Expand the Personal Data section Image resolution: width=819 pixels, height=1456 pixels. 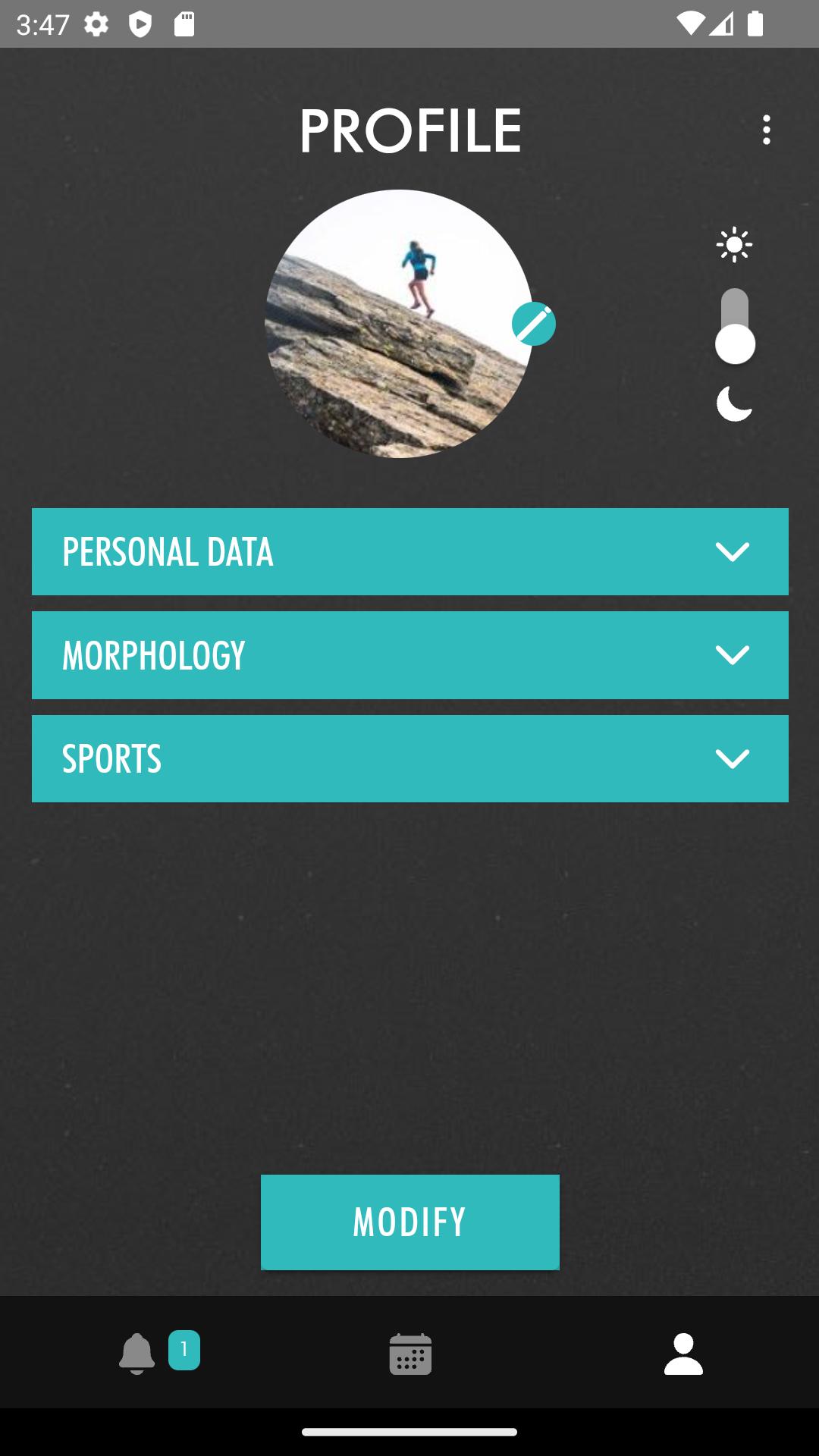(410, 551)
